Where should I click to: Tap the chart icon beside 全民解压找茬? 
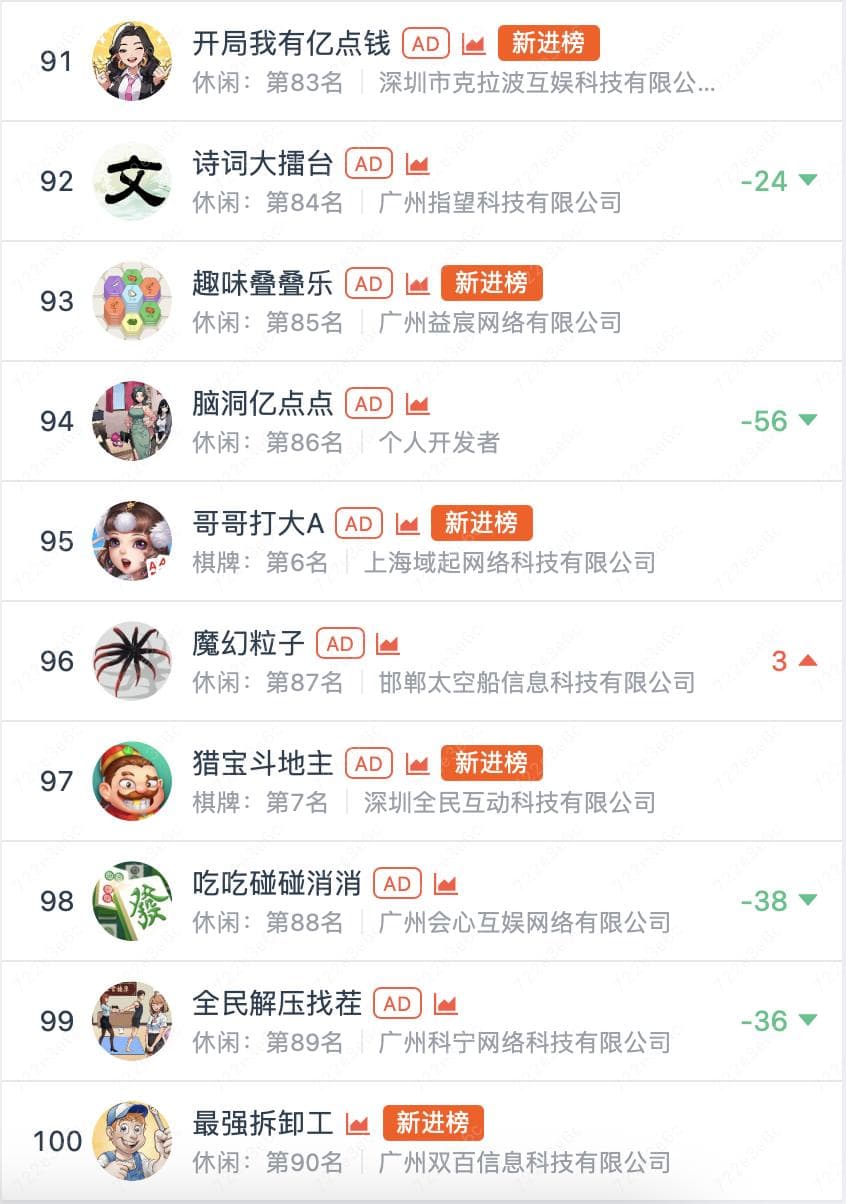[446, 1005]
